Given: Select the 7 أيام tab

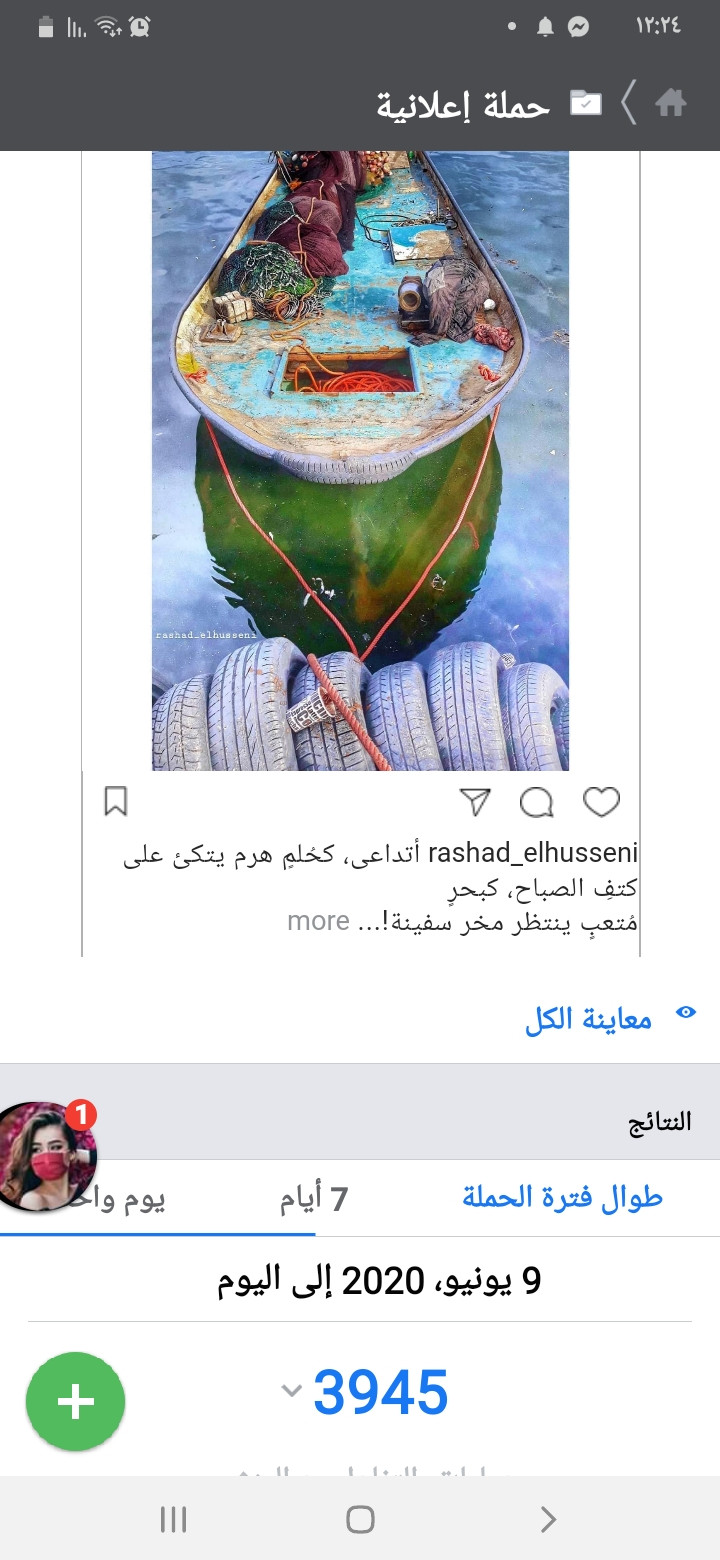Looking at the screenshot, I should [x=314, y=1197].
